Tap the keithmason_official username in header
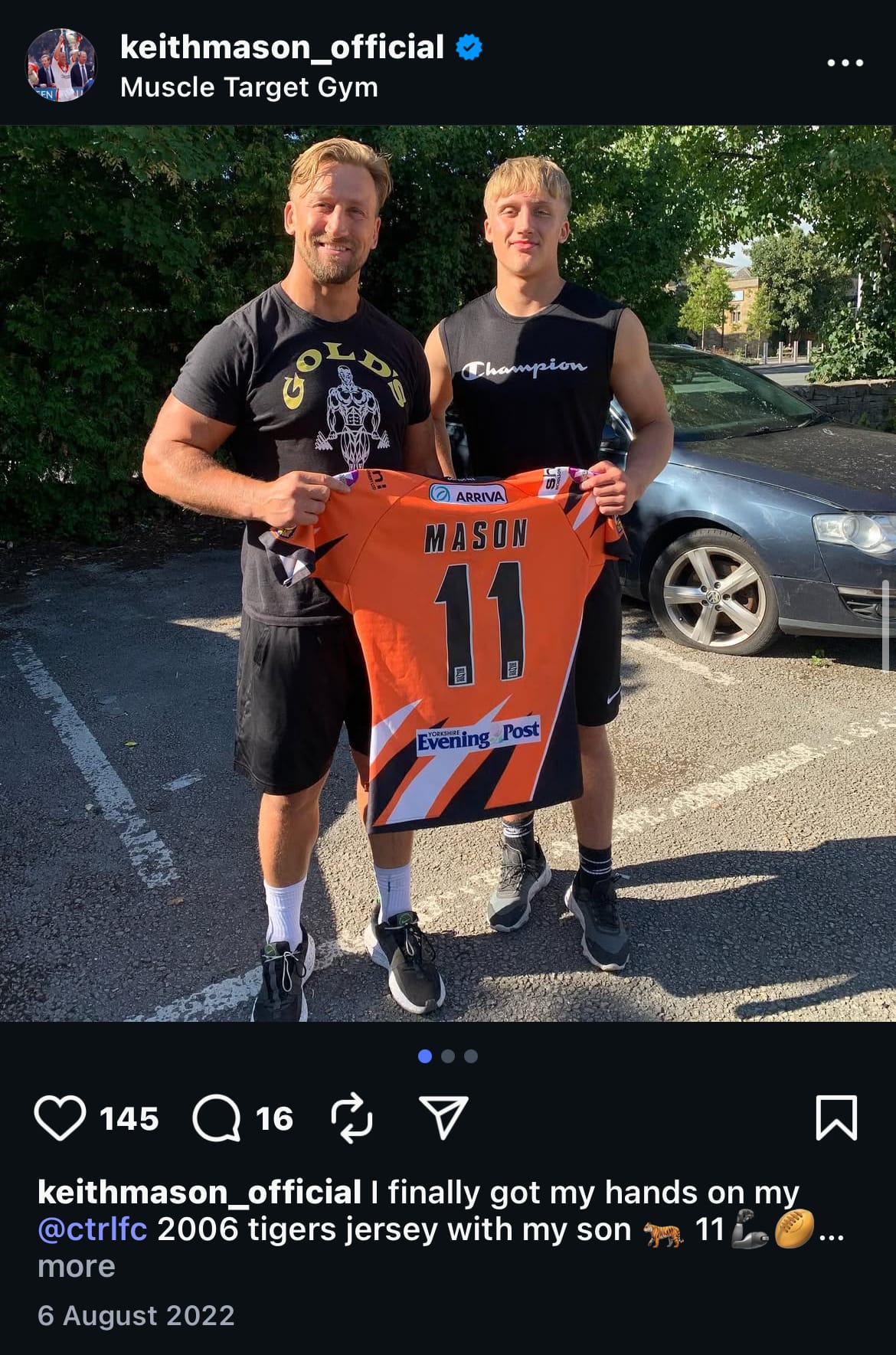This screenshot has height=1355, width=896. (282, 47)
